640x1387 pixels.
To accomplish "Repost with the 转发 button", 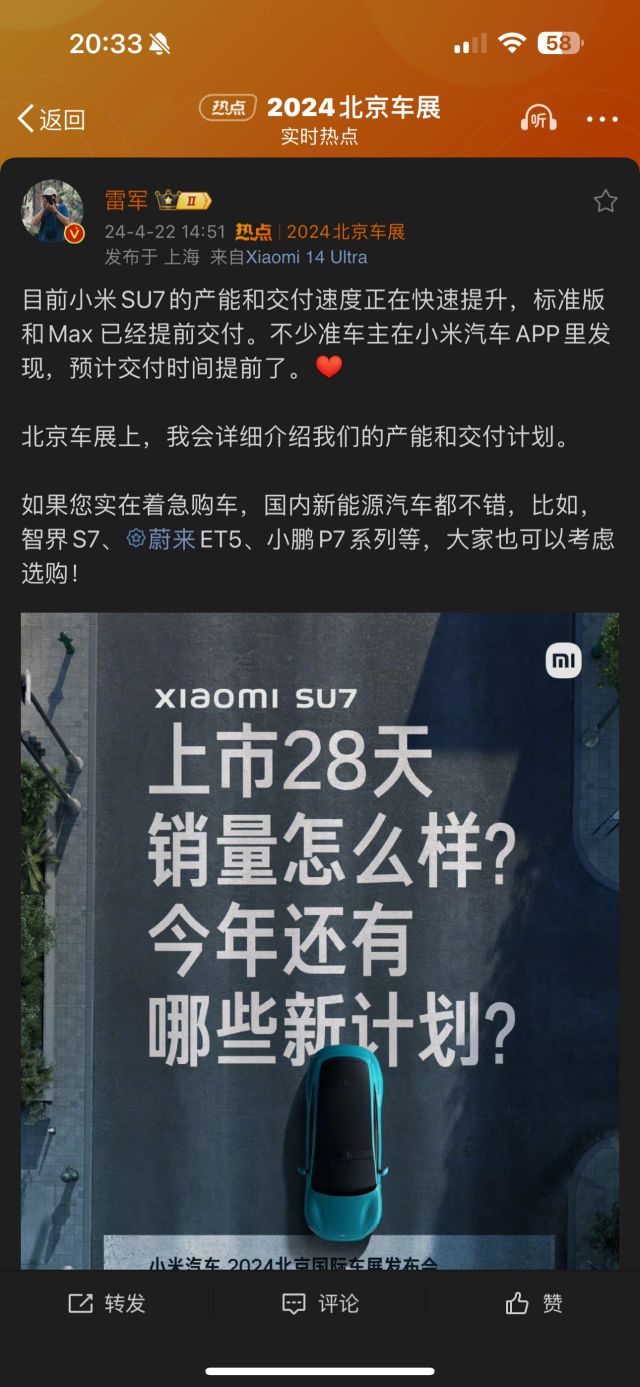I will click(107, 1303).
